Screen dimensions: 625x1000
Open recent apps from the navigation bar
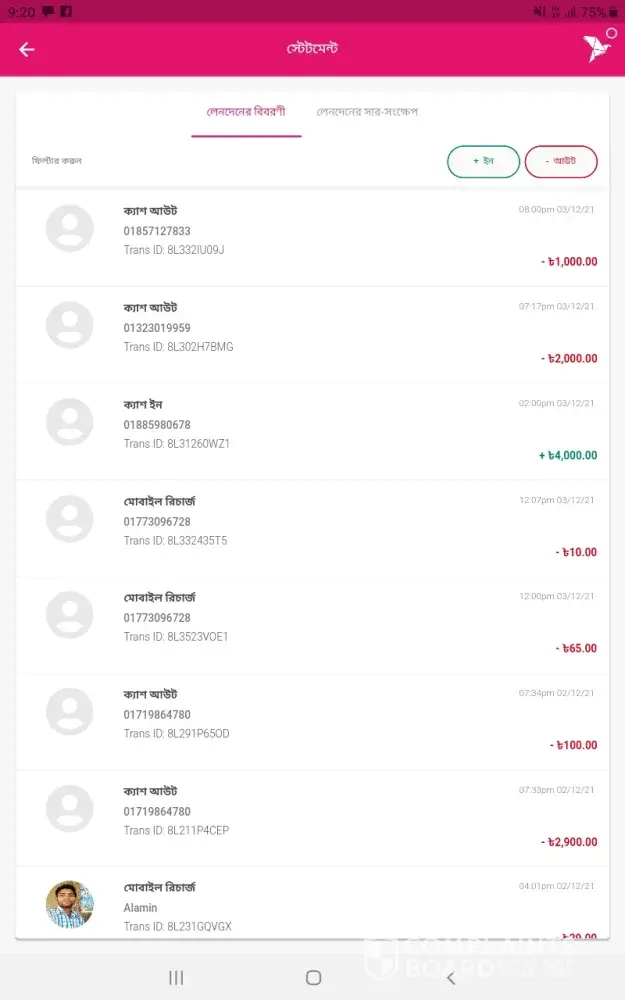(x=176, y=977)
